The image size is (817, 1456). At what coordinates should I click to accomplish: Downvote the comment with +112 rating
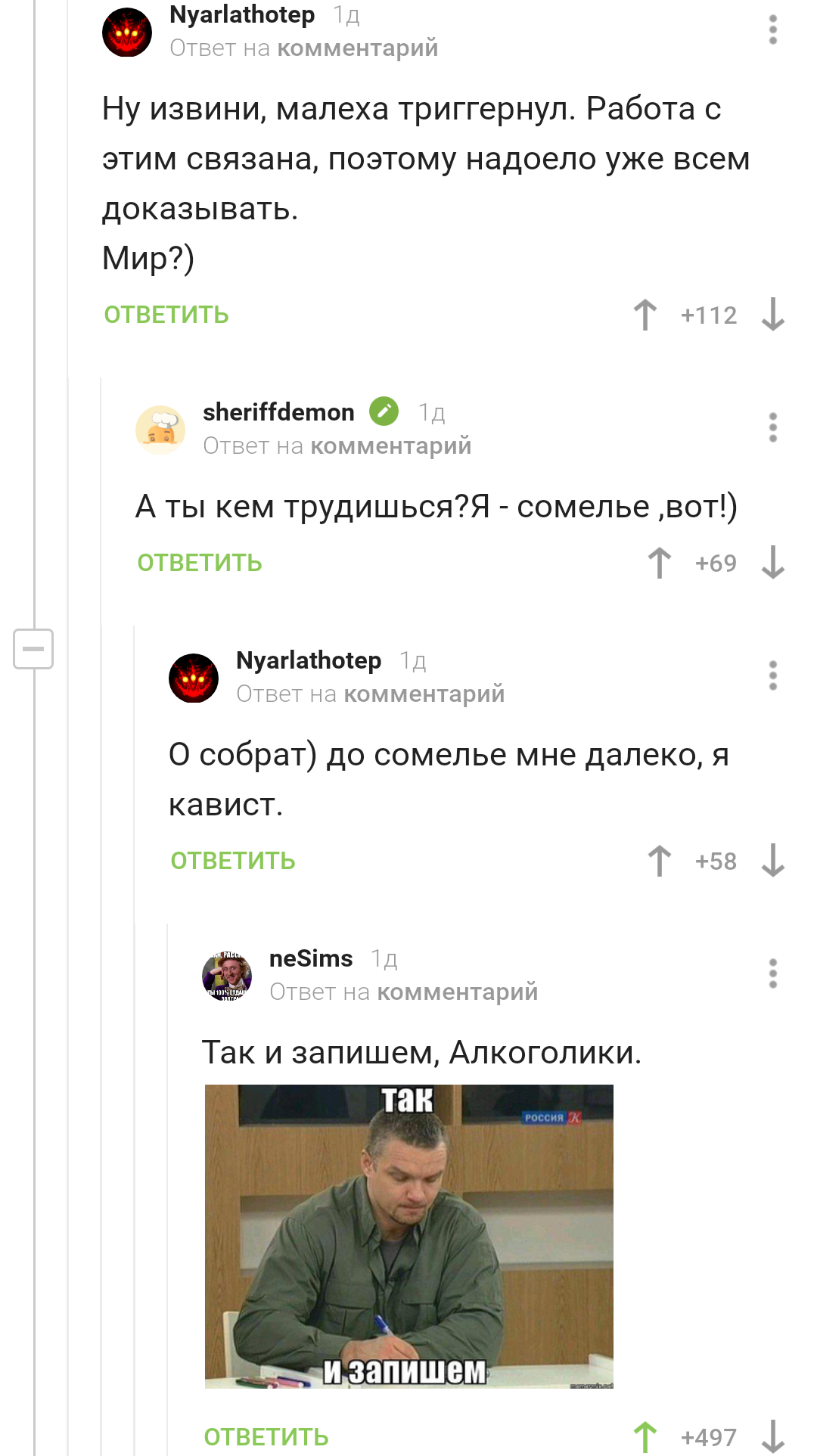772,315
